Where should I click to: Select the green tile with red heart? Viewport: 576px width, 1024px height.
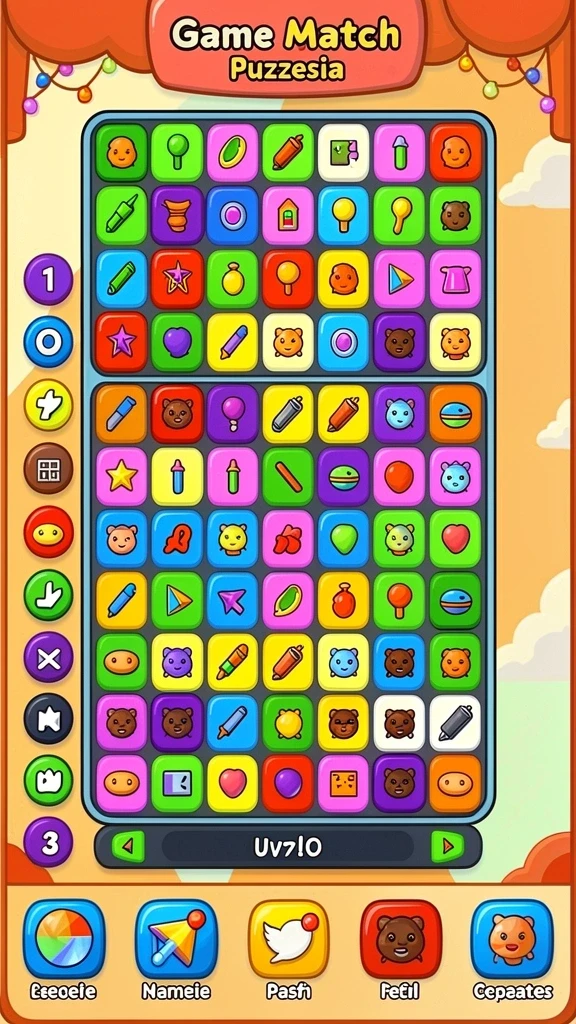(x=455, y=539)
